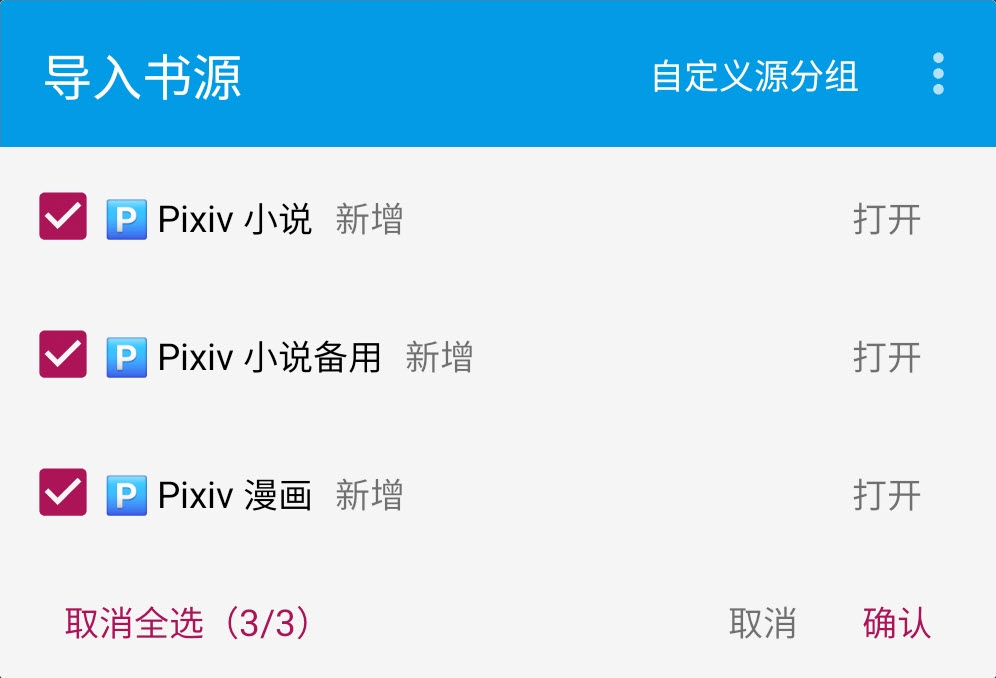Open the three-dot overflow menu
This screenshot has height=678, width=996.
[x=938, y=75]
